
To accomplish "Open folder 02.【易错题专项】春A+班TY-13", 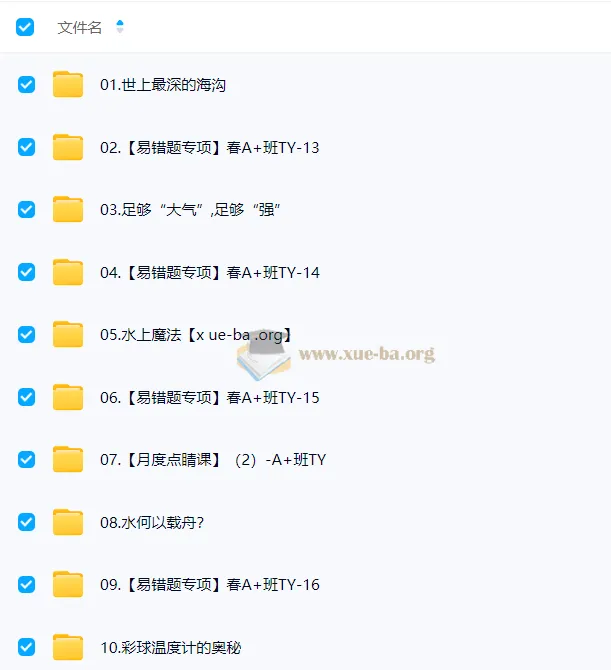I will [x=209, y=148].
